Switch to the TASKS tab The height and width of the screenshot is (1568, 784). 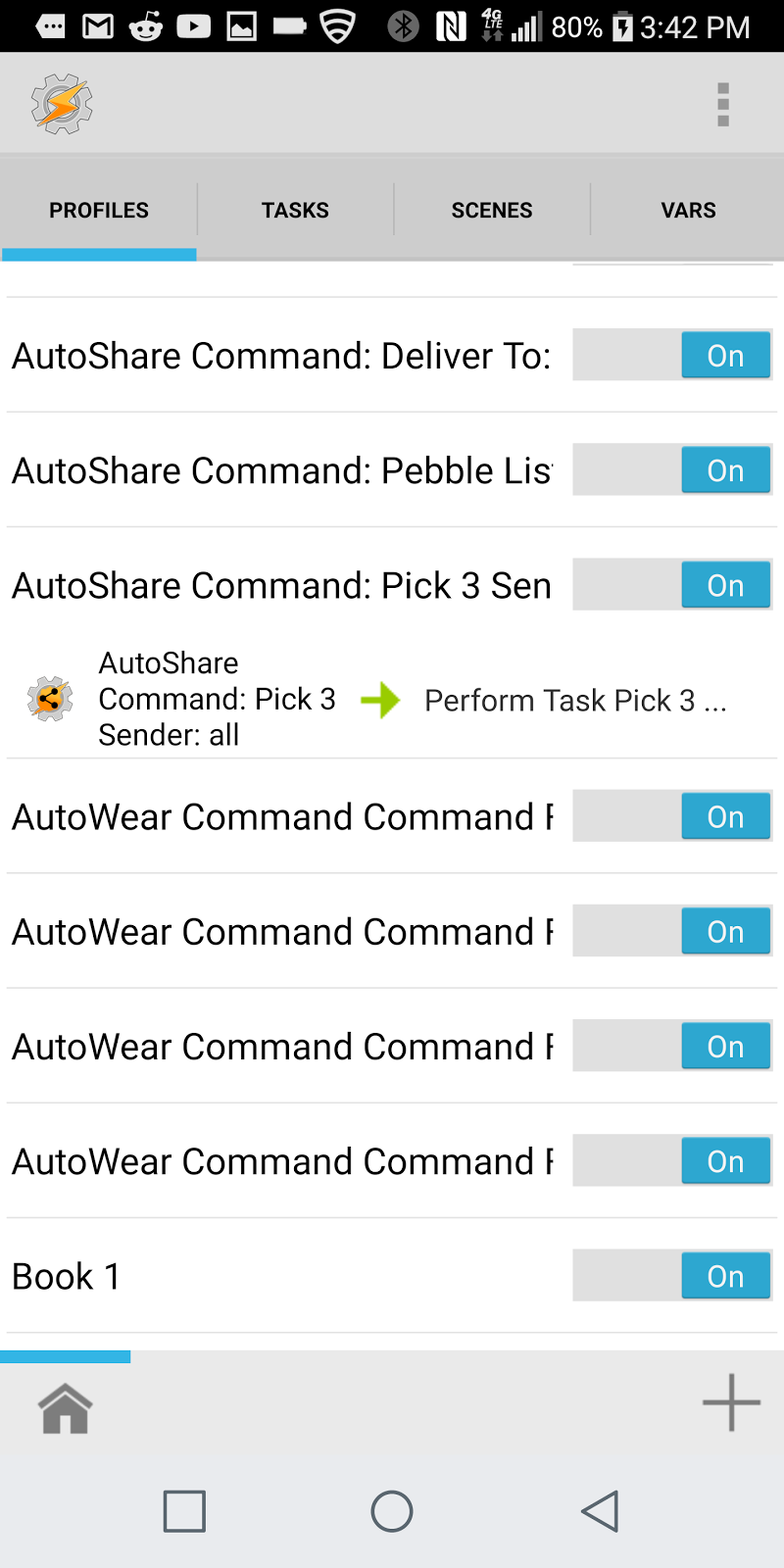295,210
